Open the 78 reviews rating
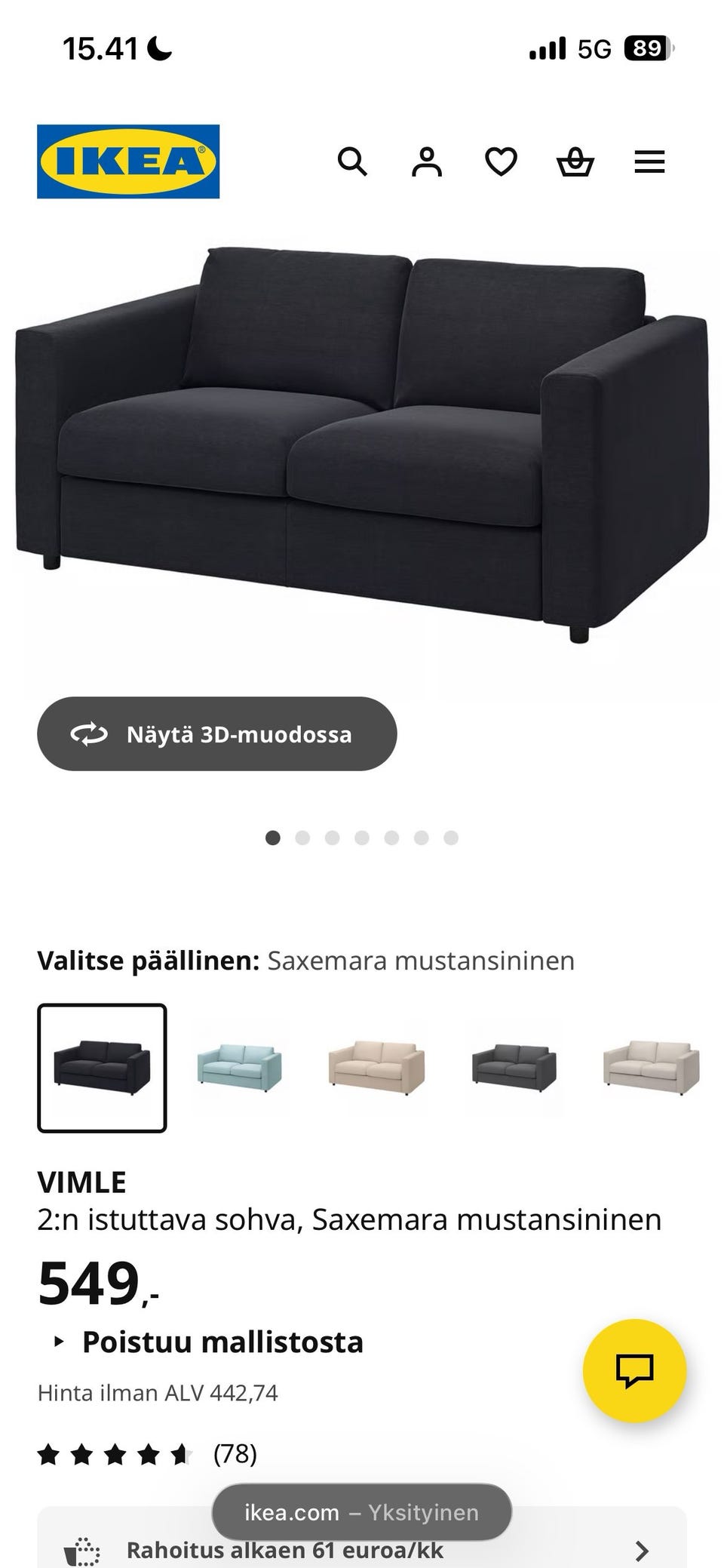The image size is (724, 1568). coord(235,1453)
